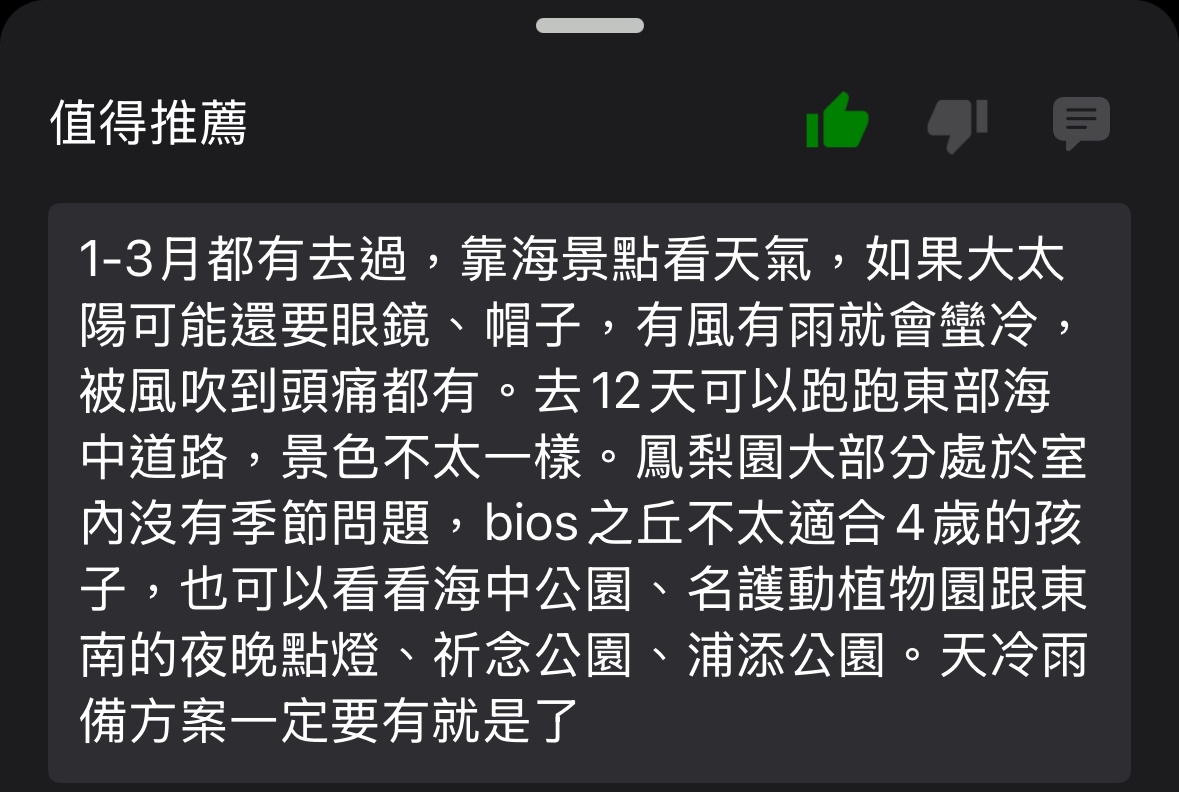
Task: Give the response a thumbs-down
Action: [x=957, y=125]
